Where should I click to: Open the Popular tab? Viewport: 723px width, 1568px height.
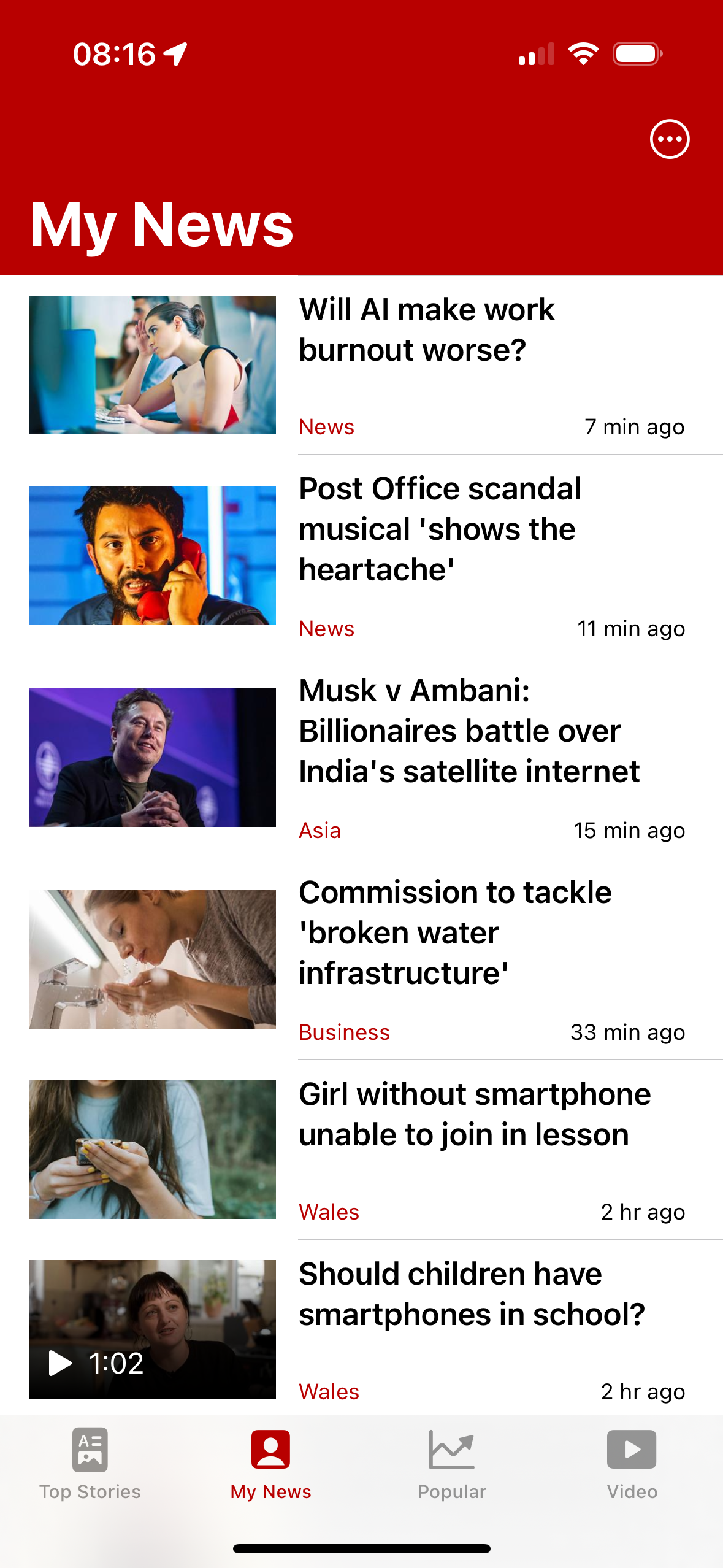click(452, 1472)
